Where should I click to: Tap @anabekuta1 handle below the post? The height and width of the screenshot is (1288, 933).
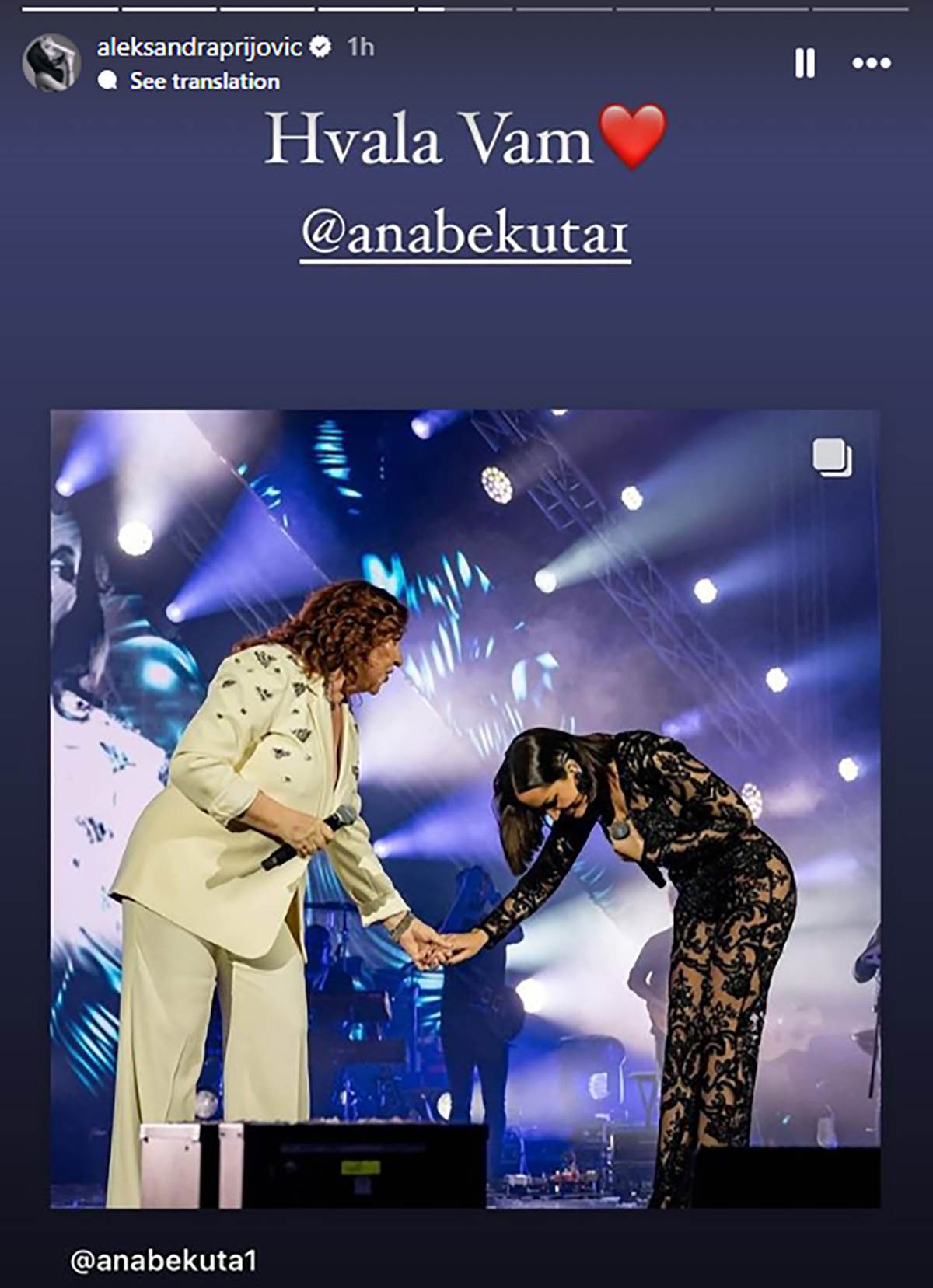tap(163, 1260)
